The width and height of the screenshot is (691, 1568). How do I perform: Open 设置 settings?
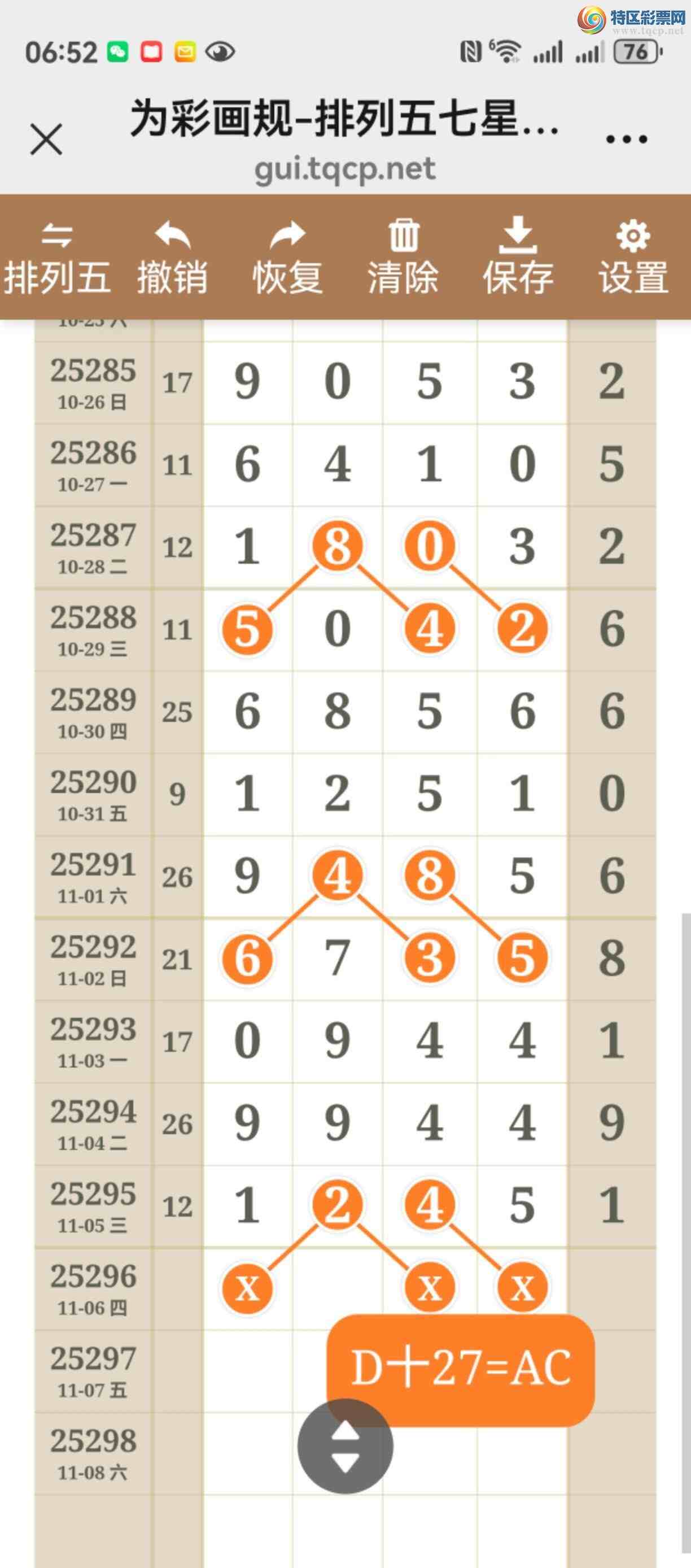(633, 258)
